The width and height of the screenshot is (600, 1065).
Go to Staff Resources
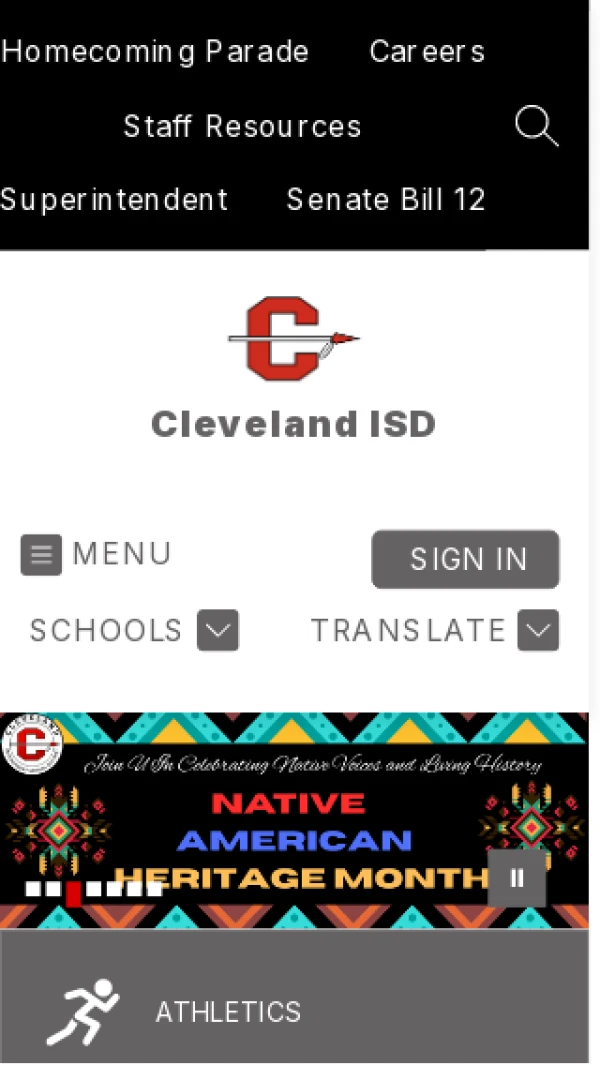pos(242,127)
